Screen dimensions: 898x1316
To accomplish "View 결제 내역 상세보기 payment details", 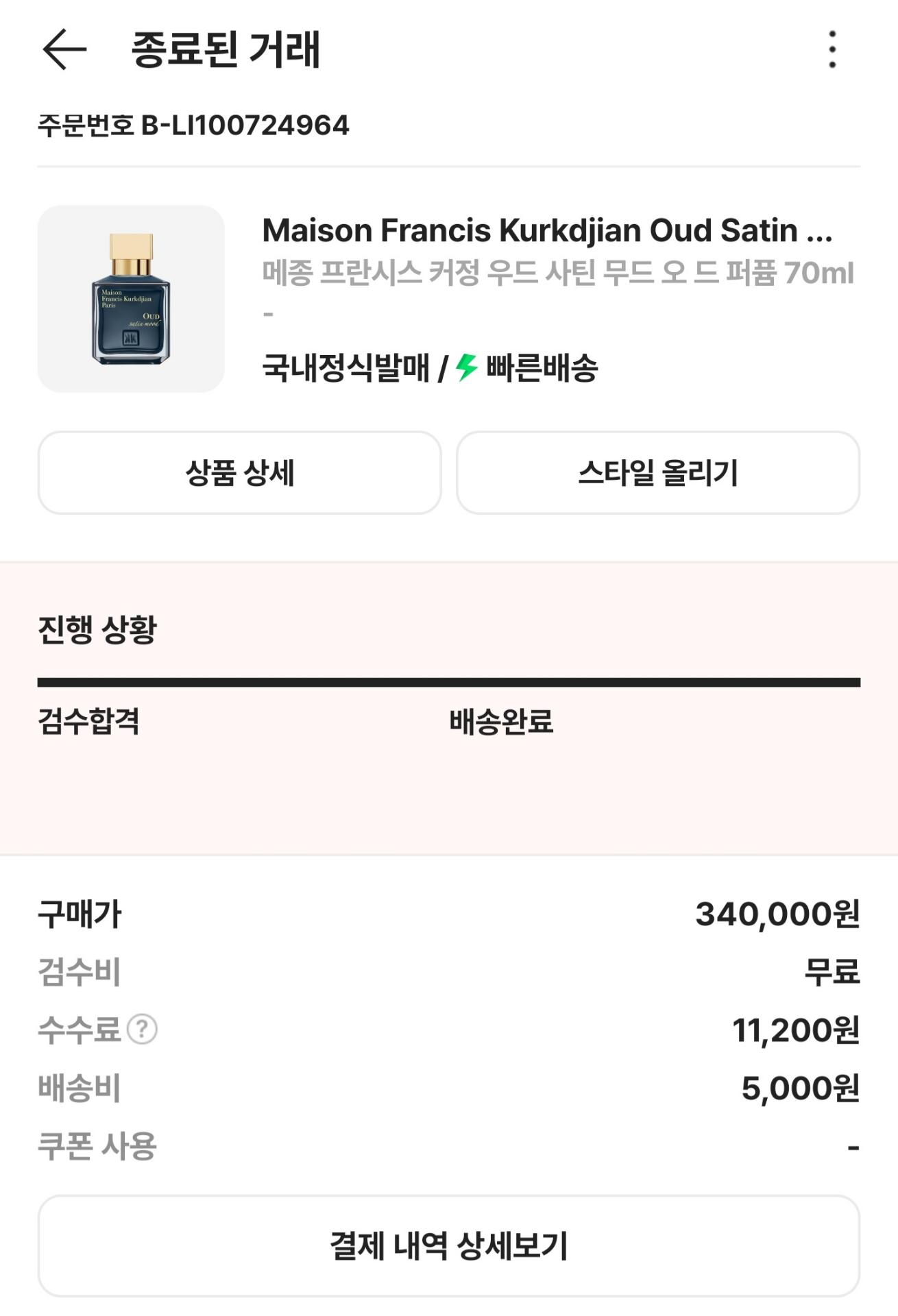I will pos(448,1246).
